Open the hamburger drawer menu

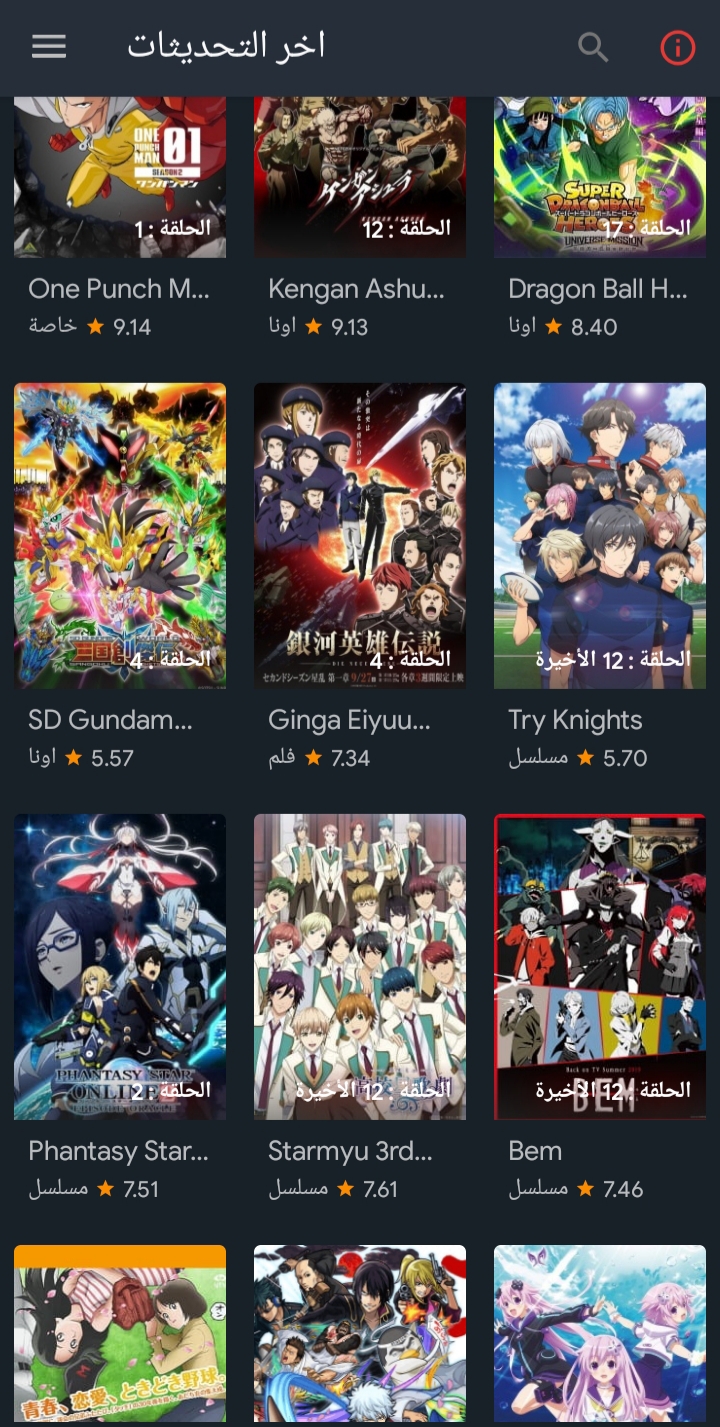[x=48, y=47]
